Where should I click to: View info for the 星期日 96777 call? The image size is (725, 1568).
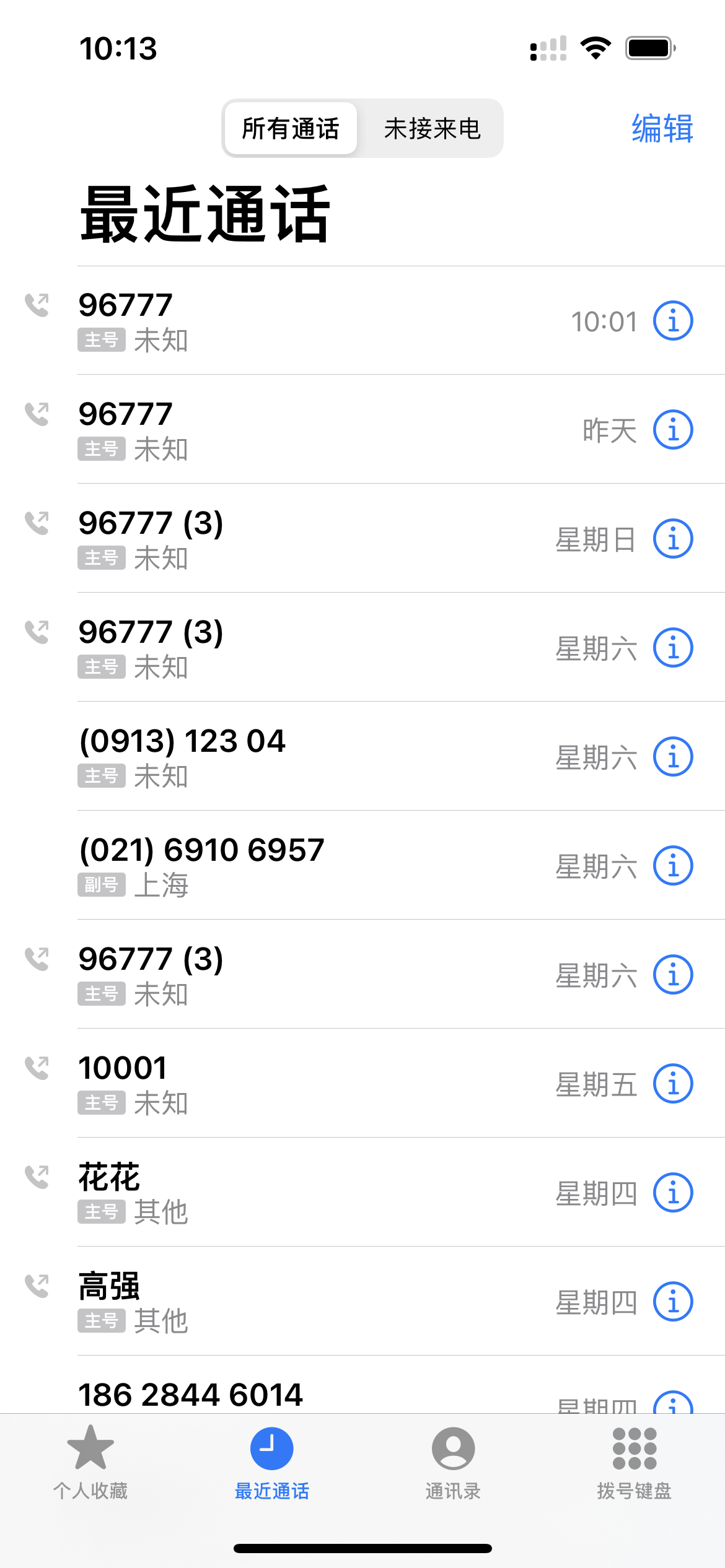click(x=673, y=539)
